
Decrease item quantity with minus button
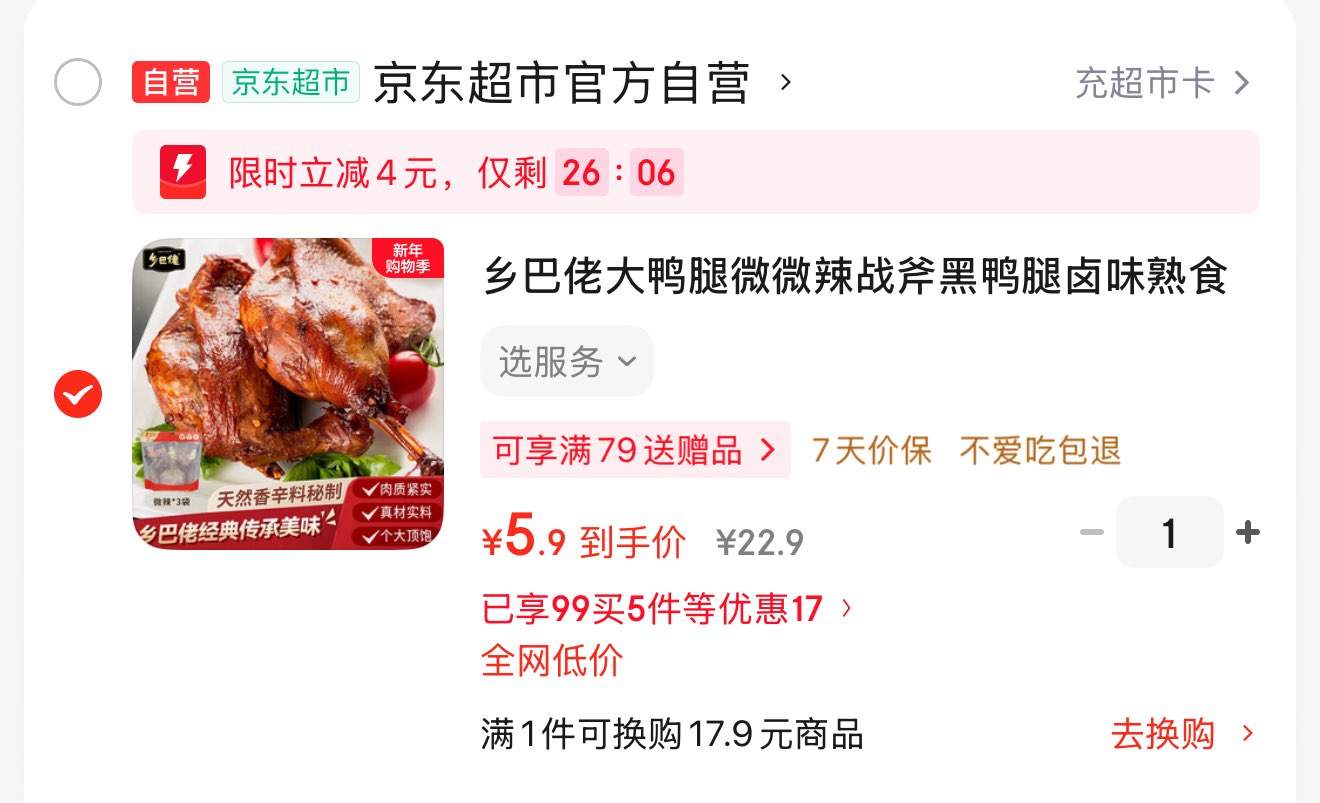1092,533
